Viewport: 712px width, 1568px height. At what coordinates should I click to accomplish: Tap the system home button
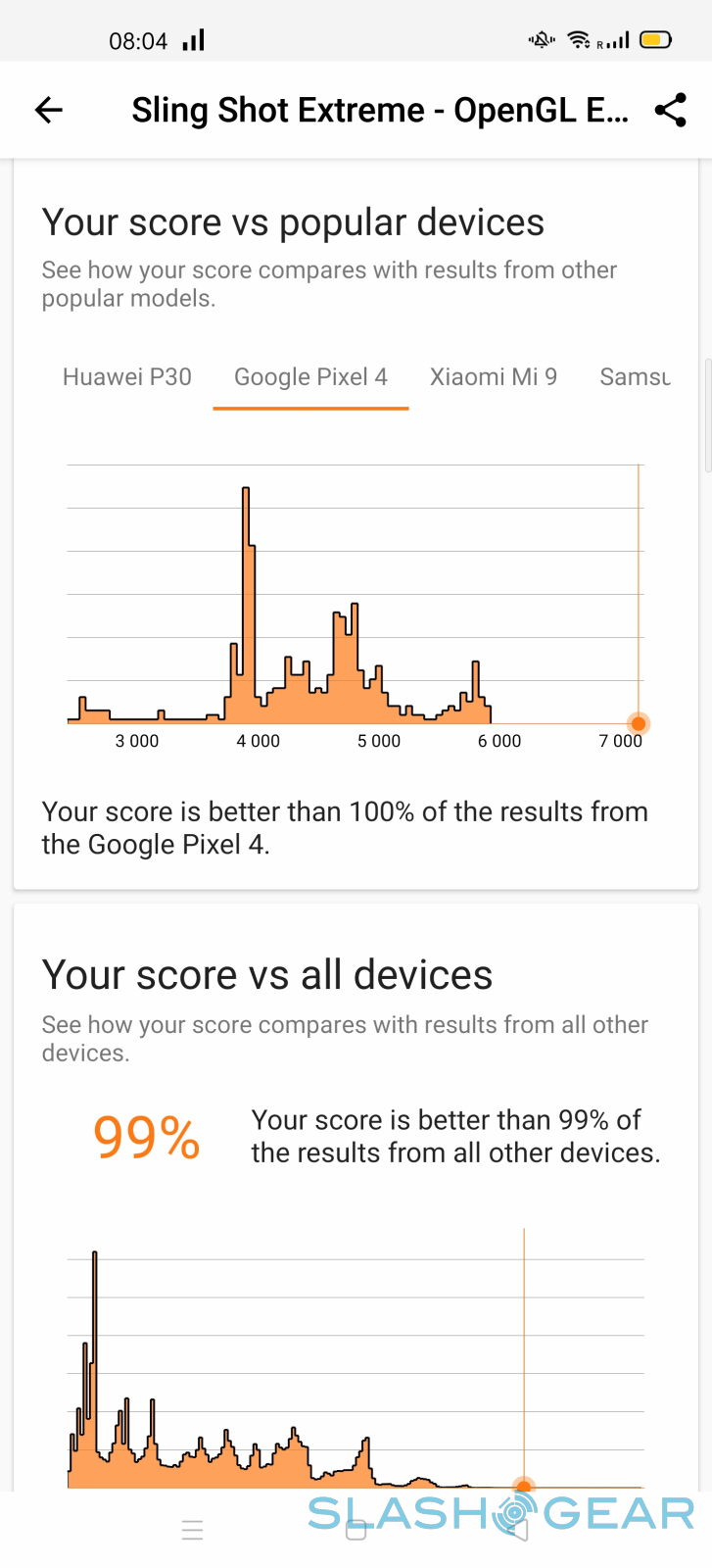[x=356, y=1530]
